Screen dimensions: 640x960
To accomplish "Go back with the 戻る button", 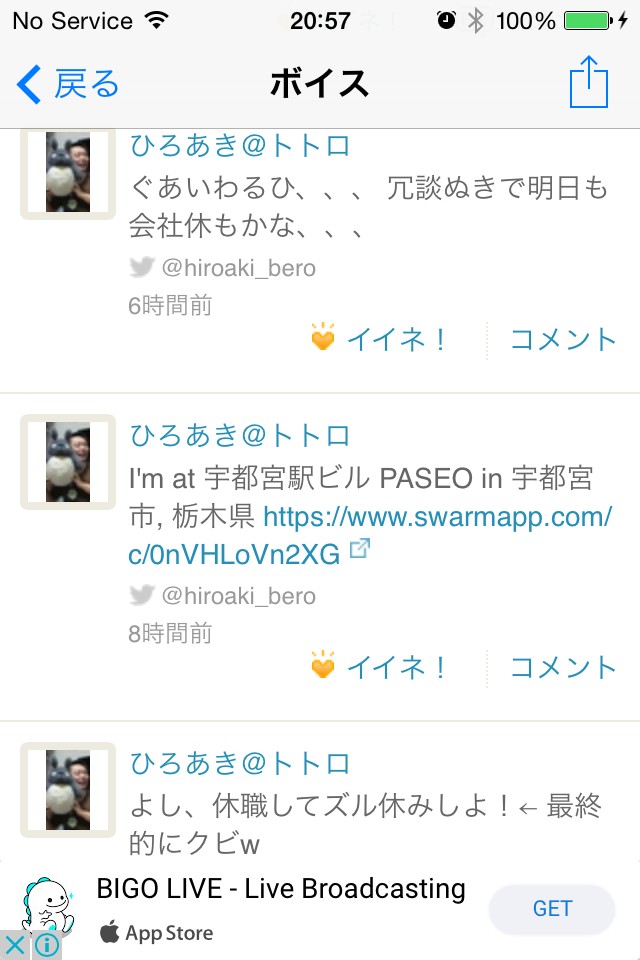I will click(x=68, y=84).
